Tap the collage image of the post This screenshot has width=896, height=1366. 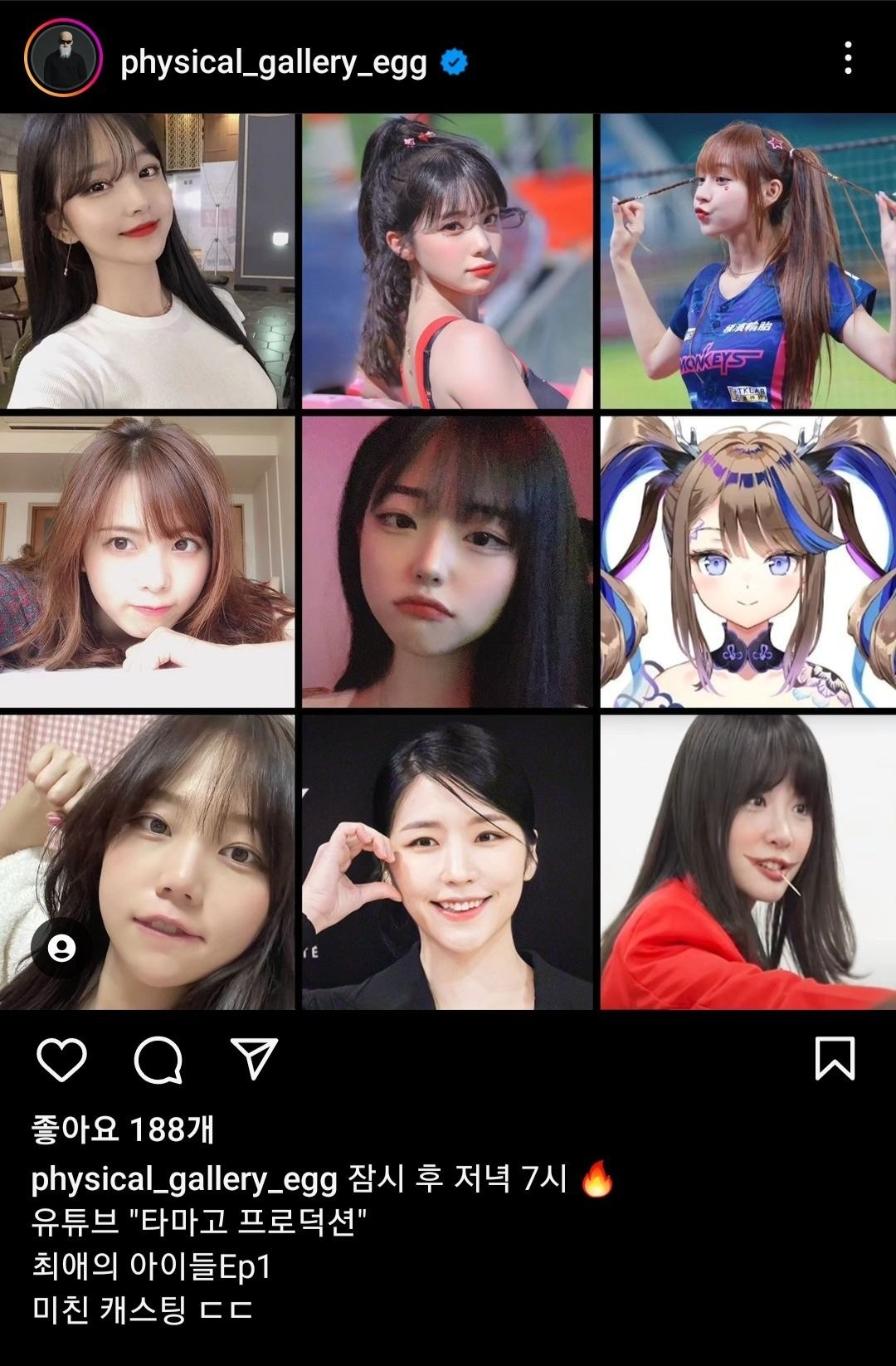(x=448, y=561)
